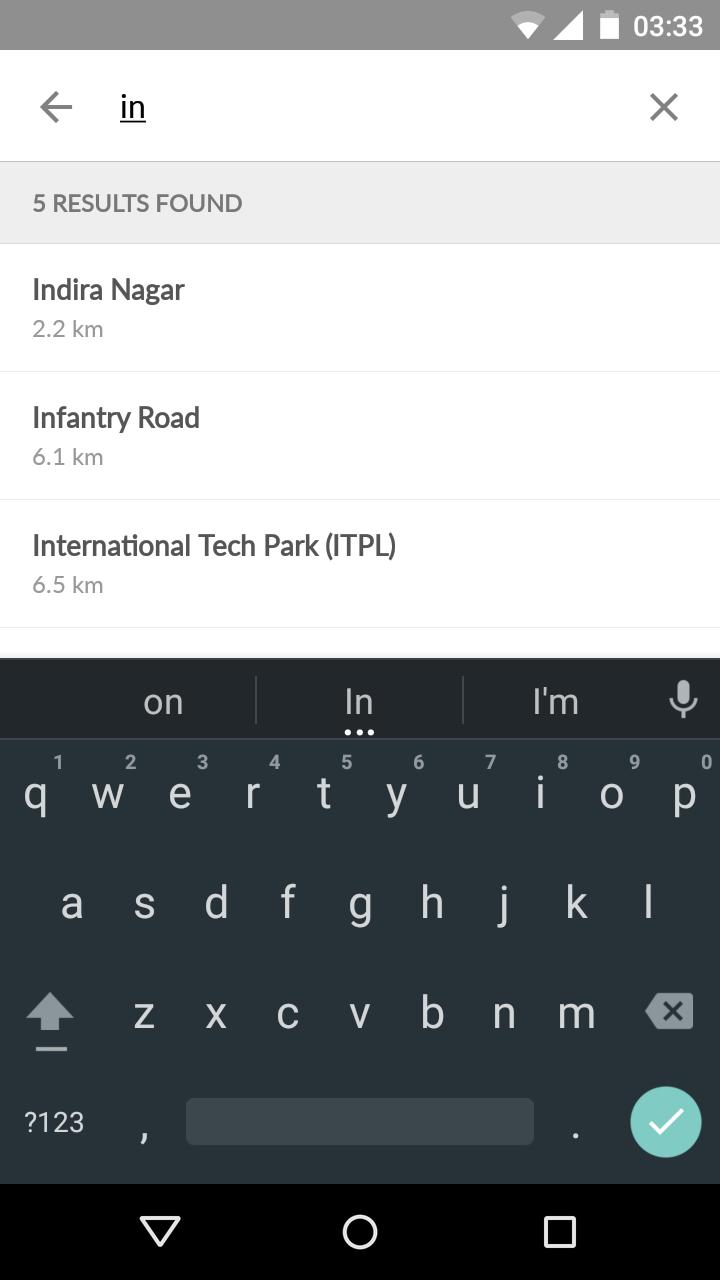Image resolution: width=720 pixels, height=1280 pixels.
Task: Tap the keyboard backspace key
Action: pyautogui.click(x=669, y=1012)
